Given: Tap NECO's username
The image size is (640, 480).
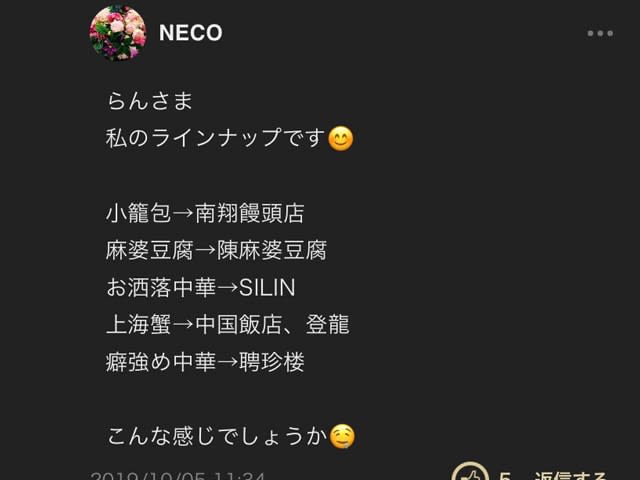Looking at the screenshot, I should [x=190, y=33].
